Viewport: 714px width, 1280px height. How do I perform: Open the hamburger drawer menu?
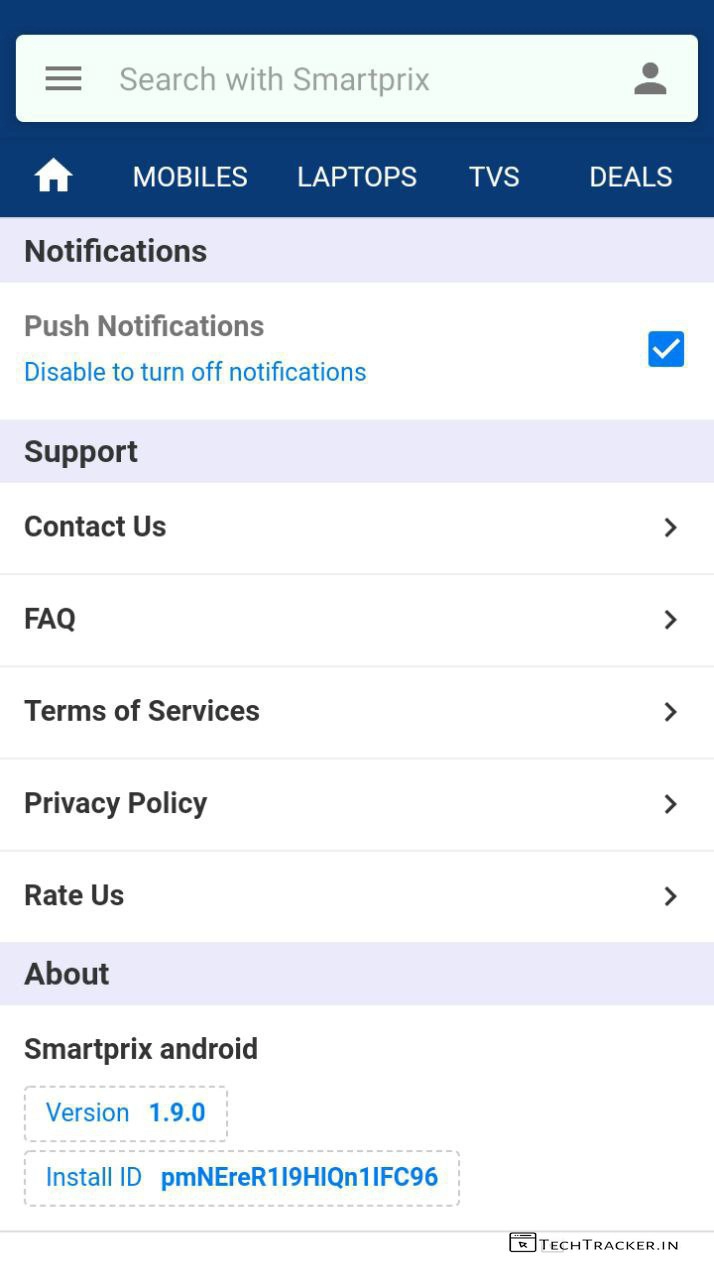[x=63, y=79]
